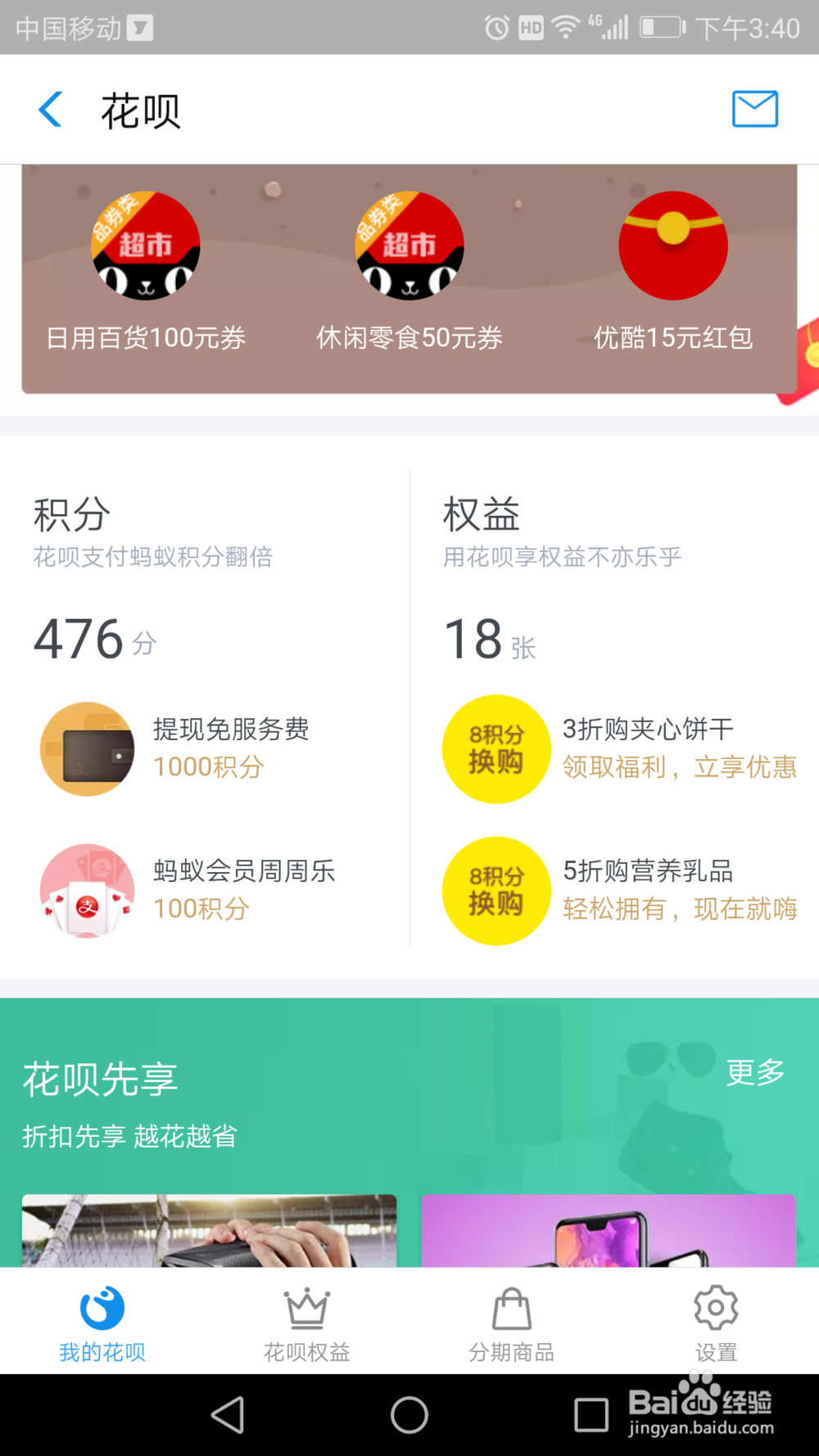Image resolution: width=819 pixels, height=1456 pixels.
Task: Tap the 优酷15元红包 red envelope icon
Action: pos(673,246)
